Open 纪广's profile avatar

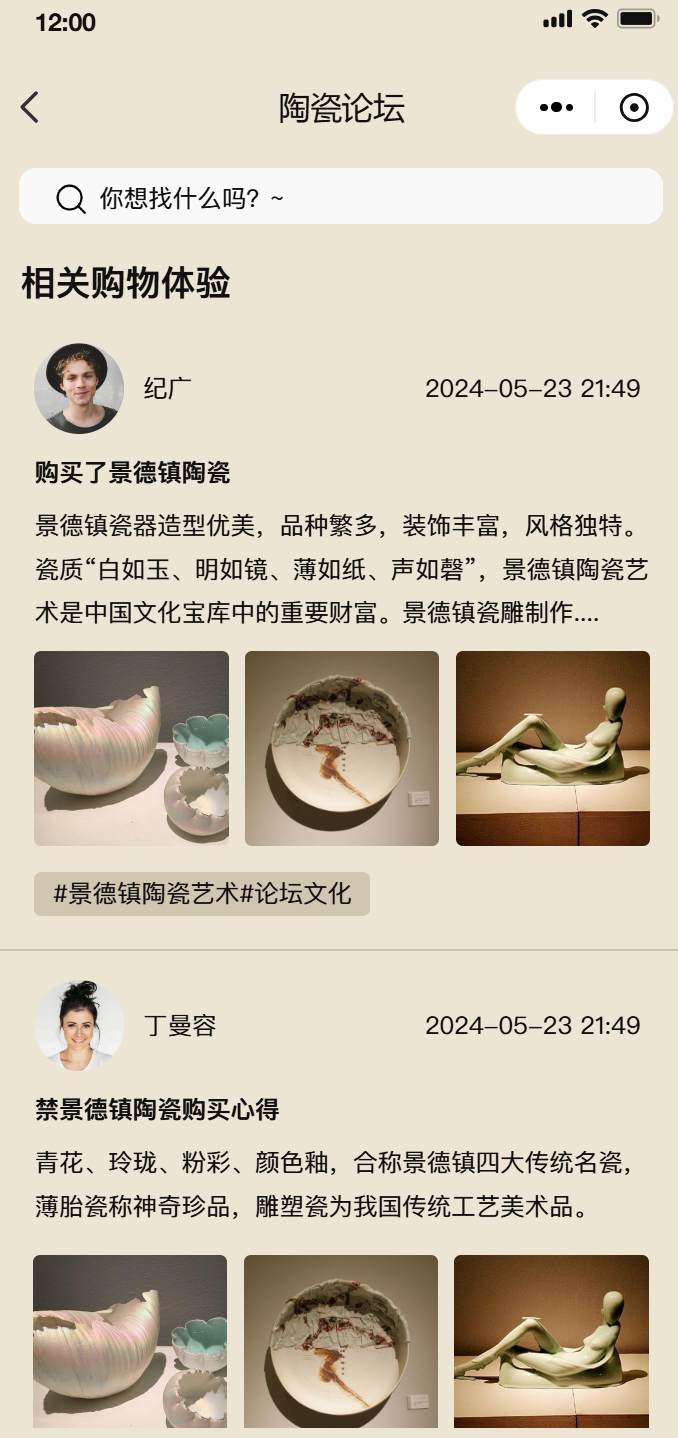click(x=79, y=388)
